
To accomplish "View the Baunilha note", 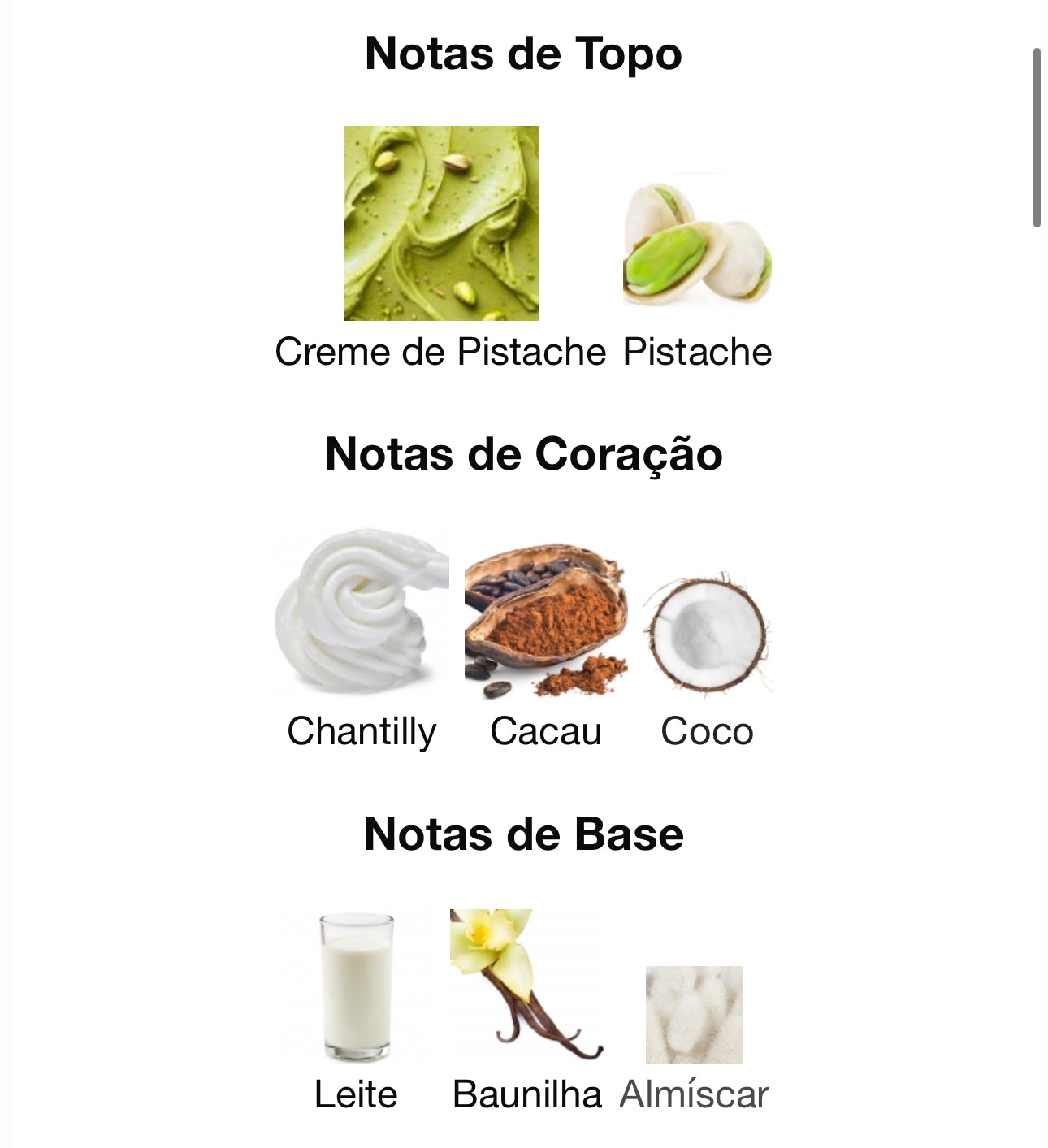I will 526,986.
